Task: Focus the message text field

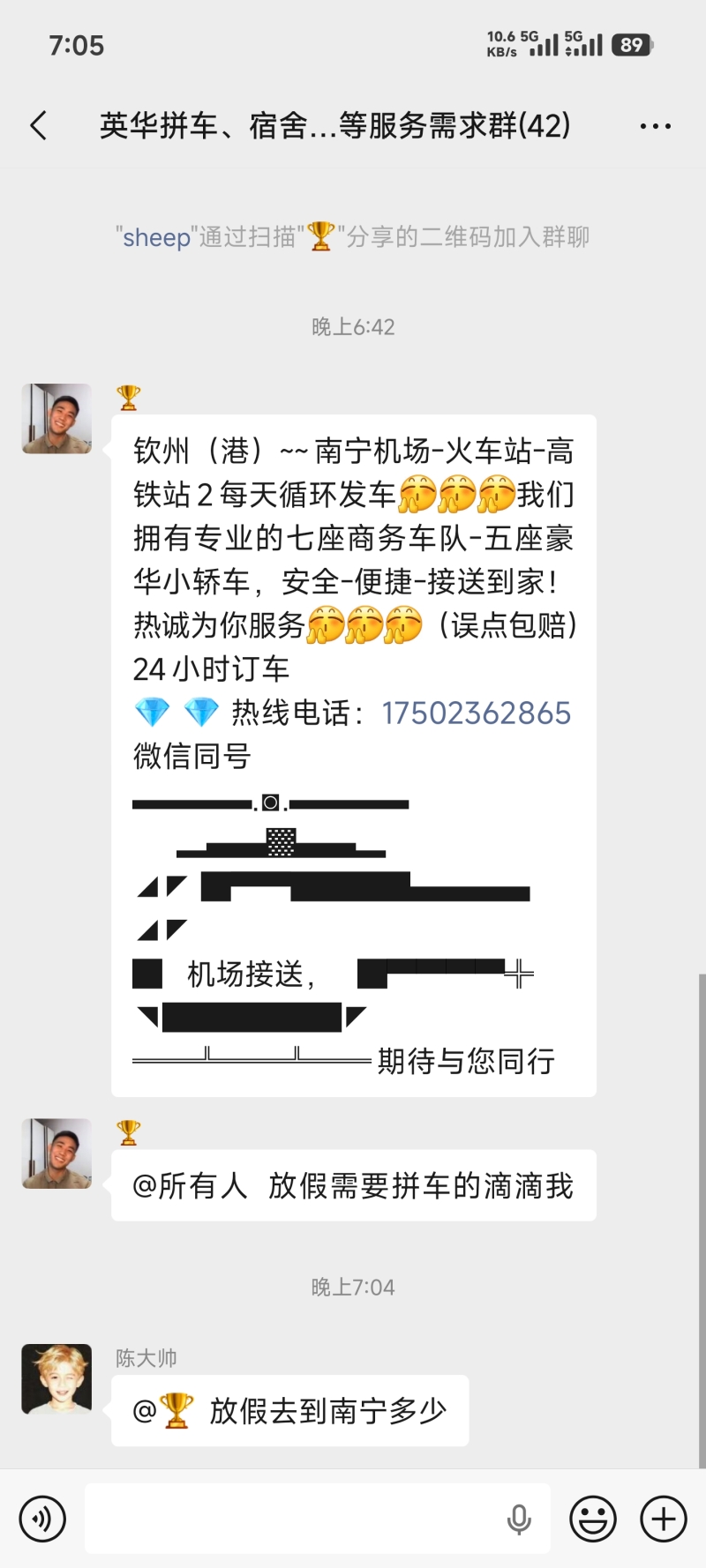Action: coord(291,1519)
